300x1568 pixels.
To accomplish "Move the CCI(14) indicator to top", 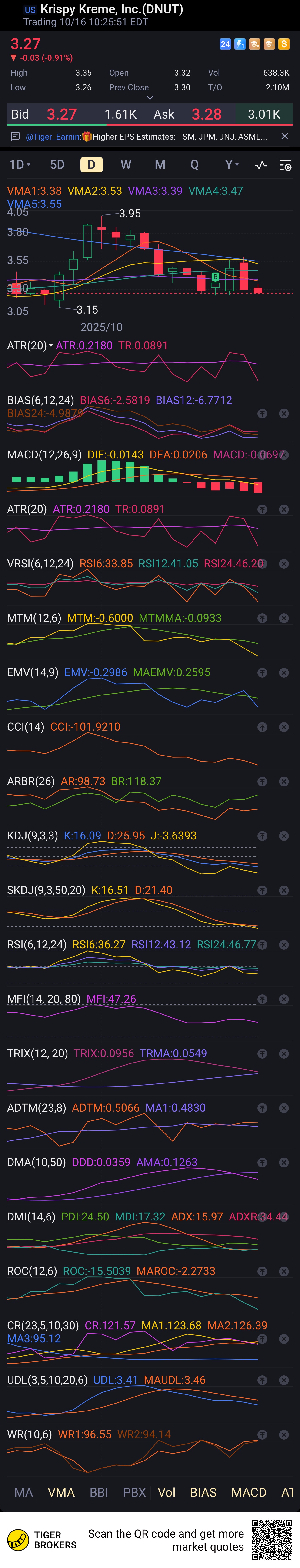I will [262, 727].
